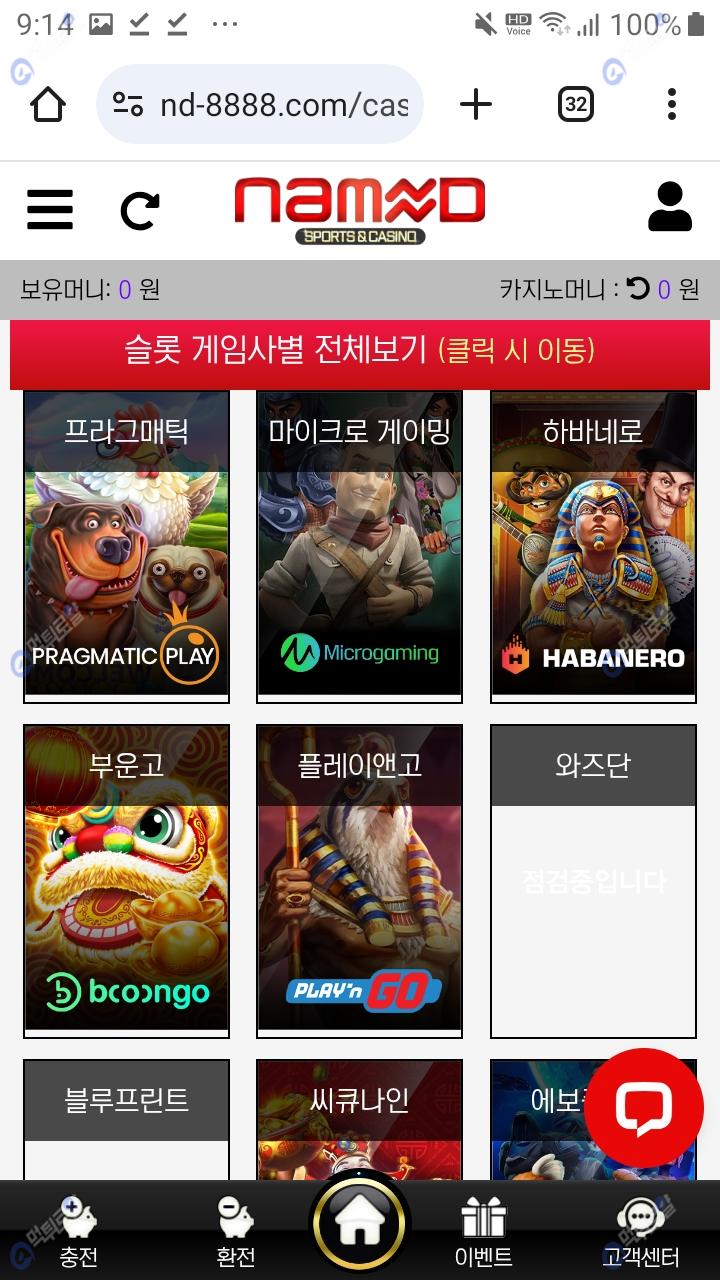Open the Habanero slot tile
720x1280 pixels.
(593, 546)
